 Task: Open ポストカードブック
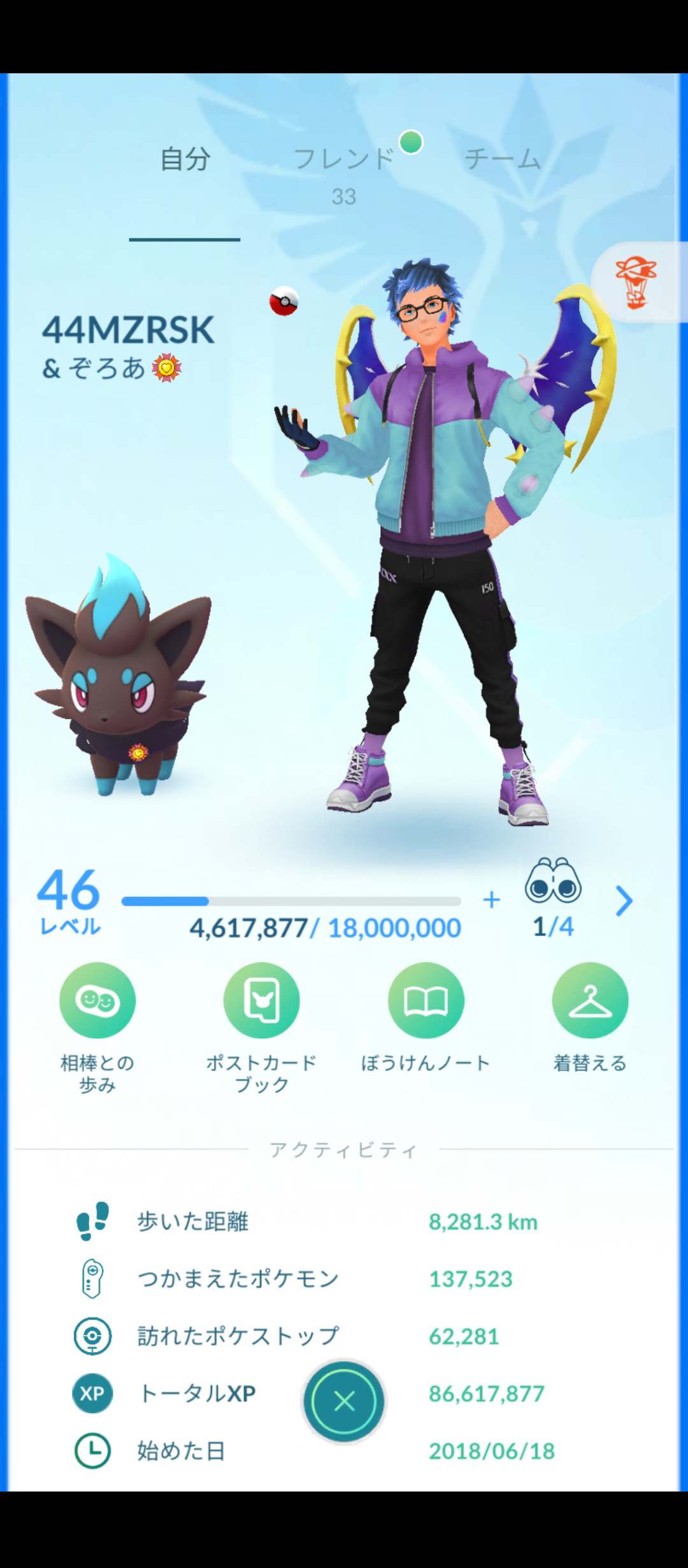(261, 1001)
